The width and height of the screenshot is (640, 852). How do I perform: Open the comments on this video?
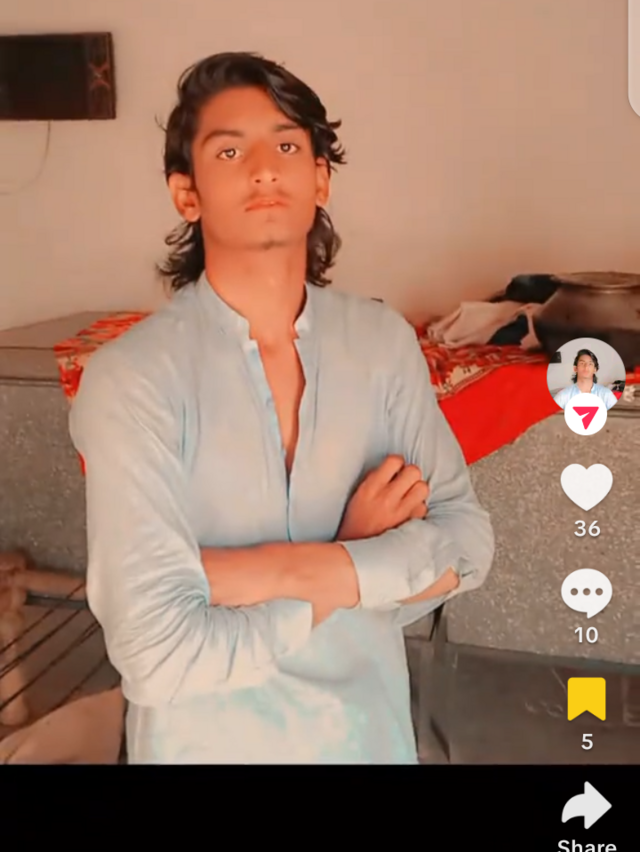[586, 593]
